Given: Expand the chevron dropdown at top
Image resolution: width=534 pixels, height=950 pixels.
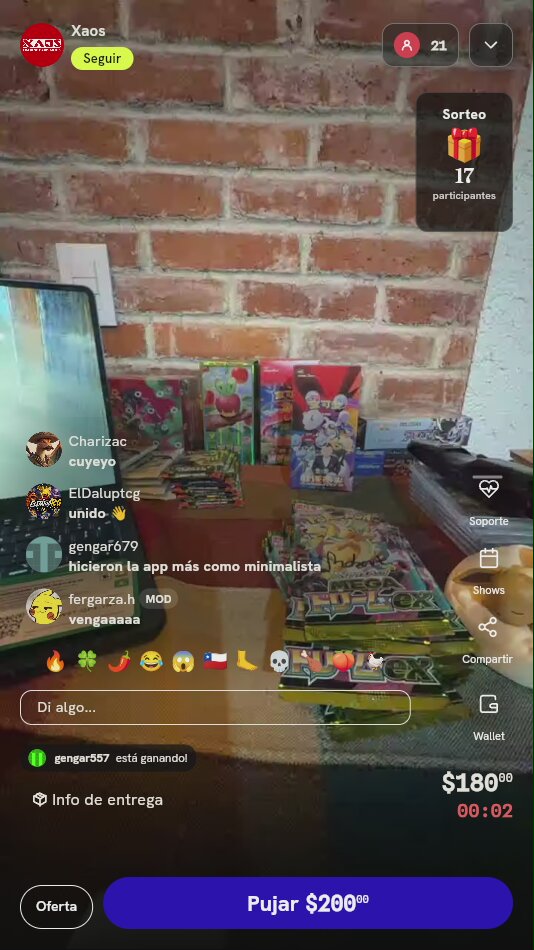Looking at the screenshot, I should (490, 45).
